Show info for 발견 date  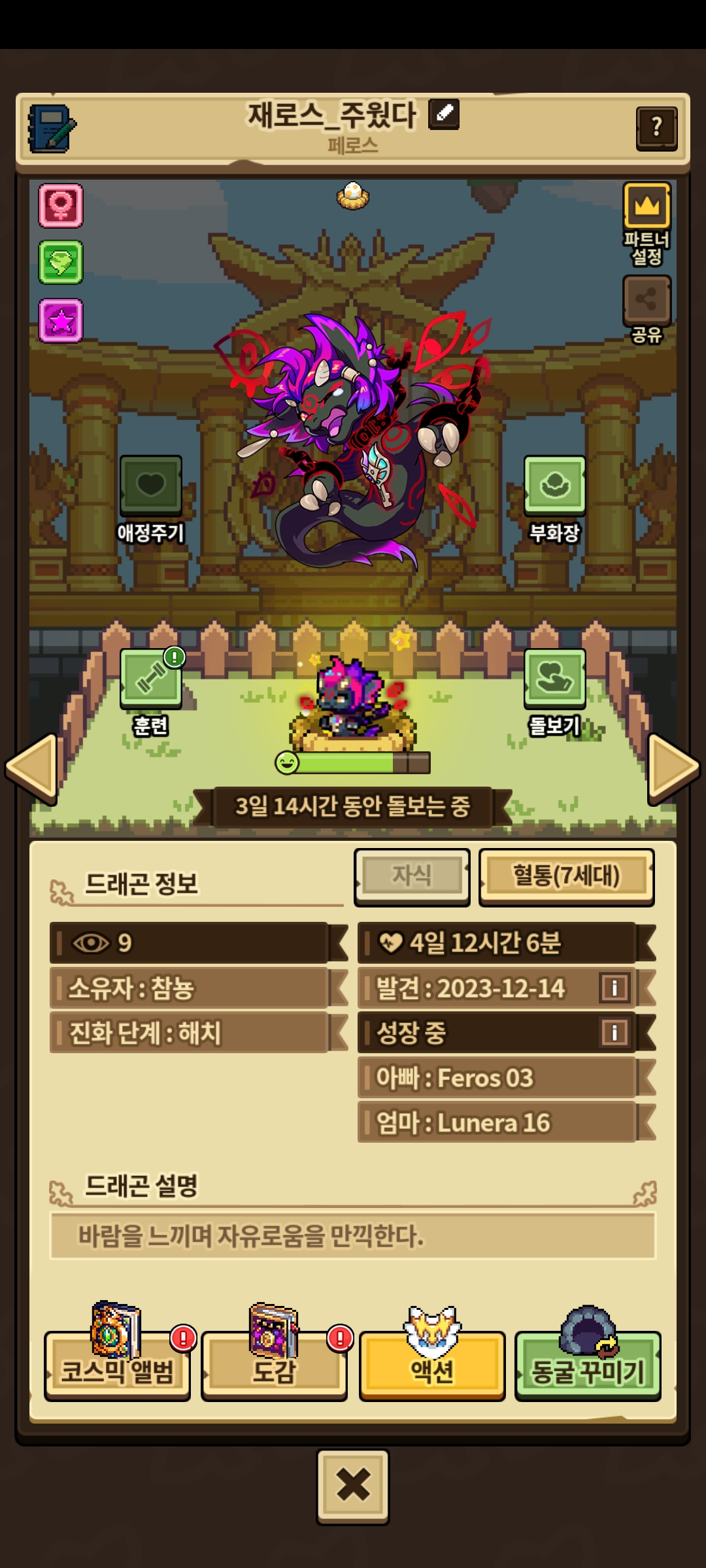click(x=614, y=988)
